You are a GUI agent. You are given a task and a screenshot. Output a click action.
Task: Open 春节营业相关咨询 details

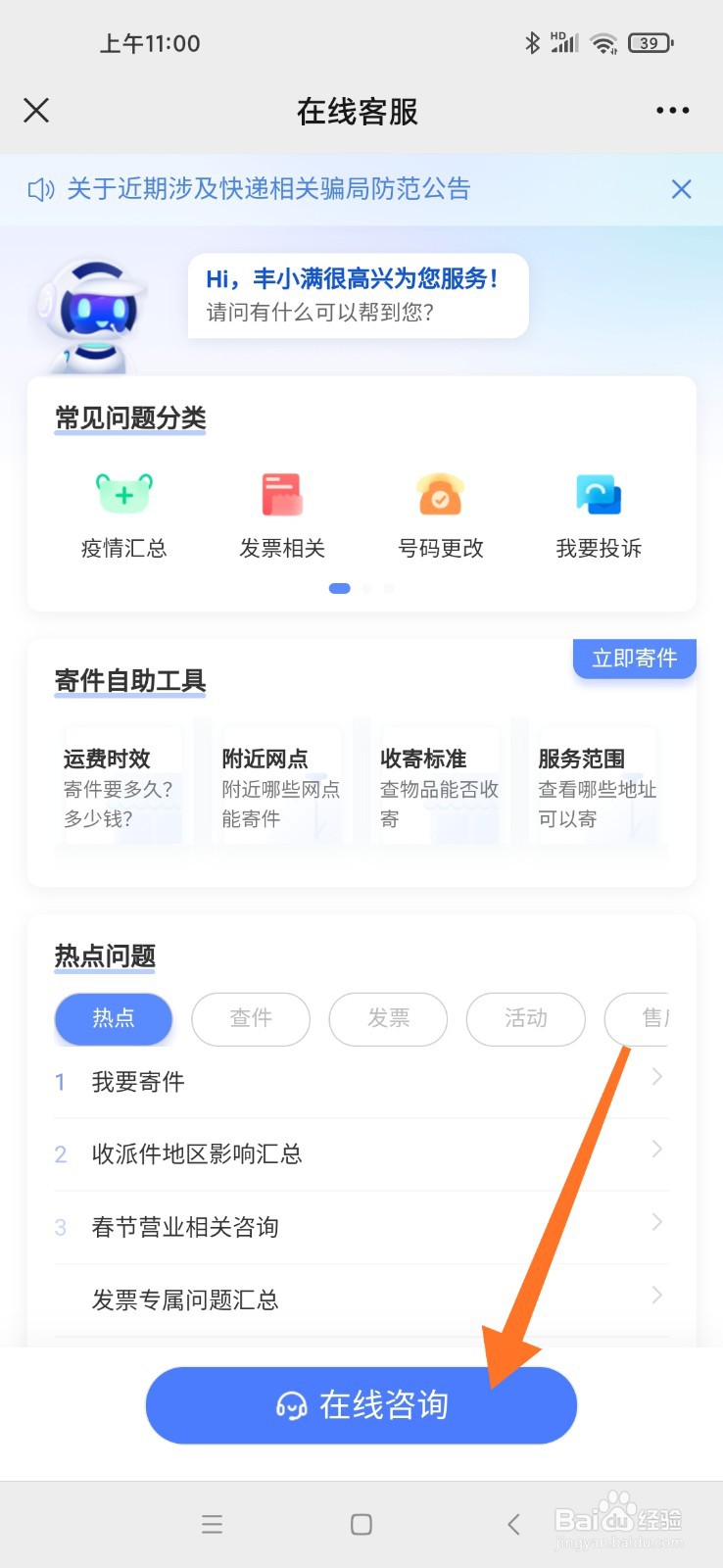[361, 1226]
